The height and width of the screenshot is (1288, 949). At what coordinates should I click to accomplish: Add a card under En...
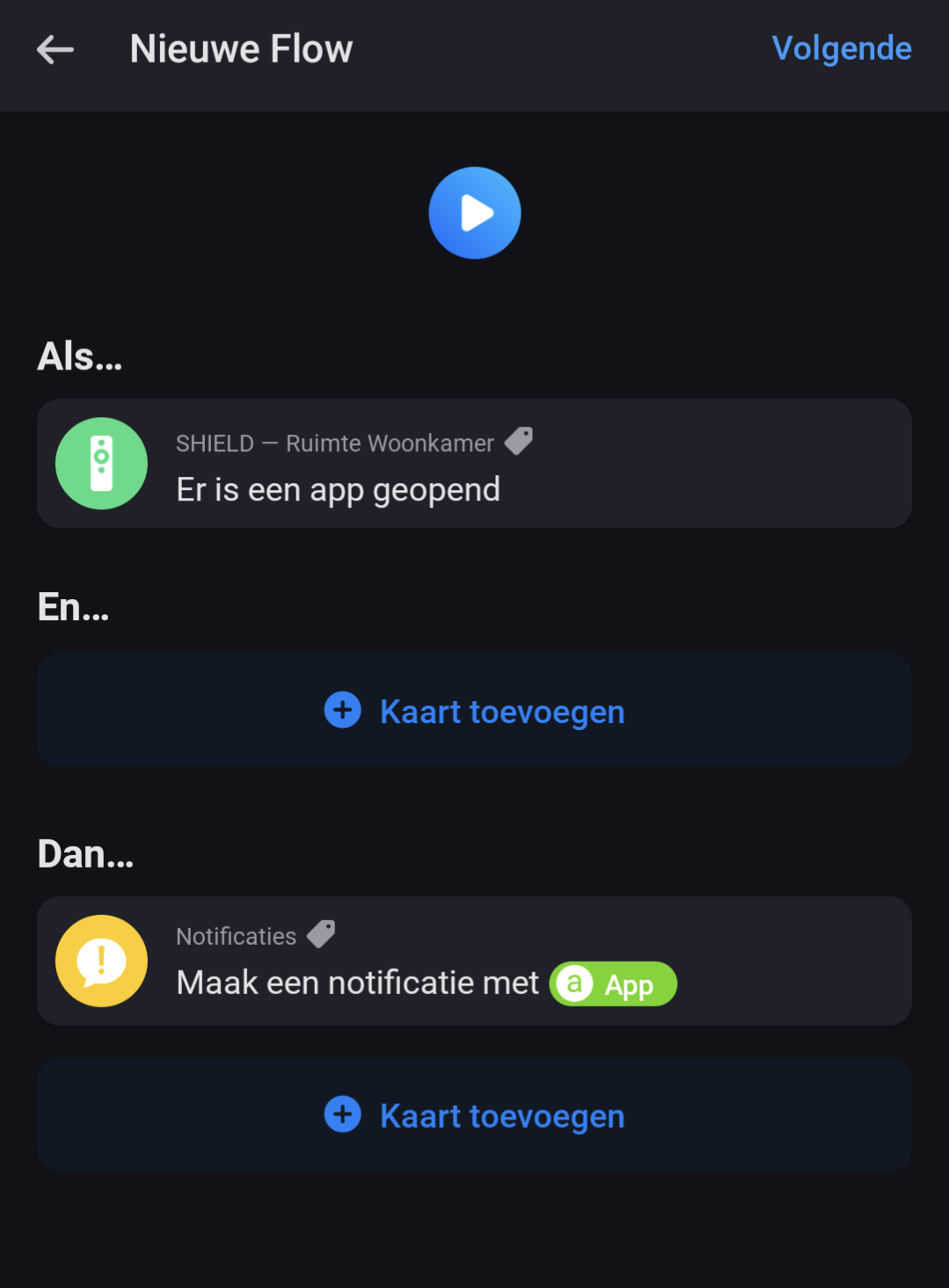point(473,711)
